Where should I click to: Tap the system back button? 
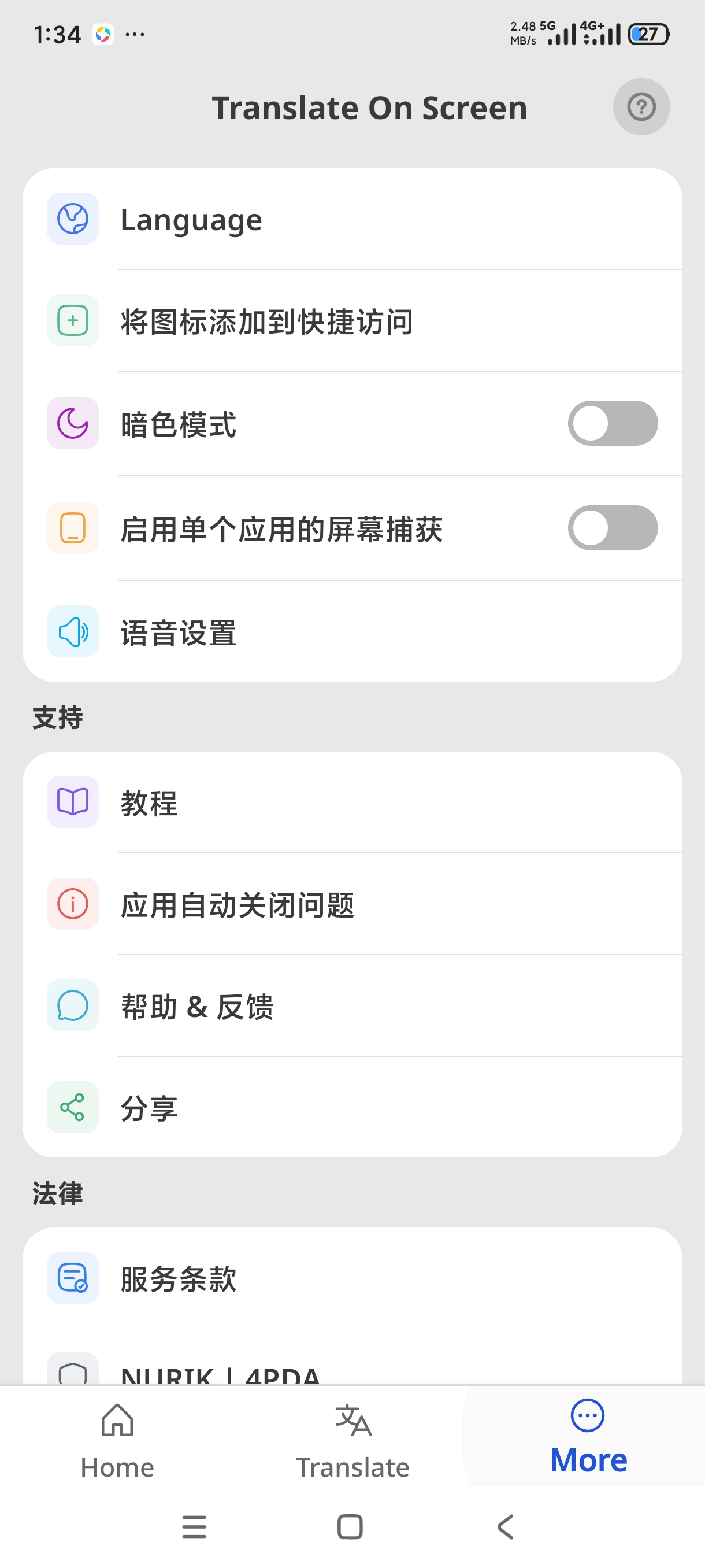click(x=506, y=1527)
